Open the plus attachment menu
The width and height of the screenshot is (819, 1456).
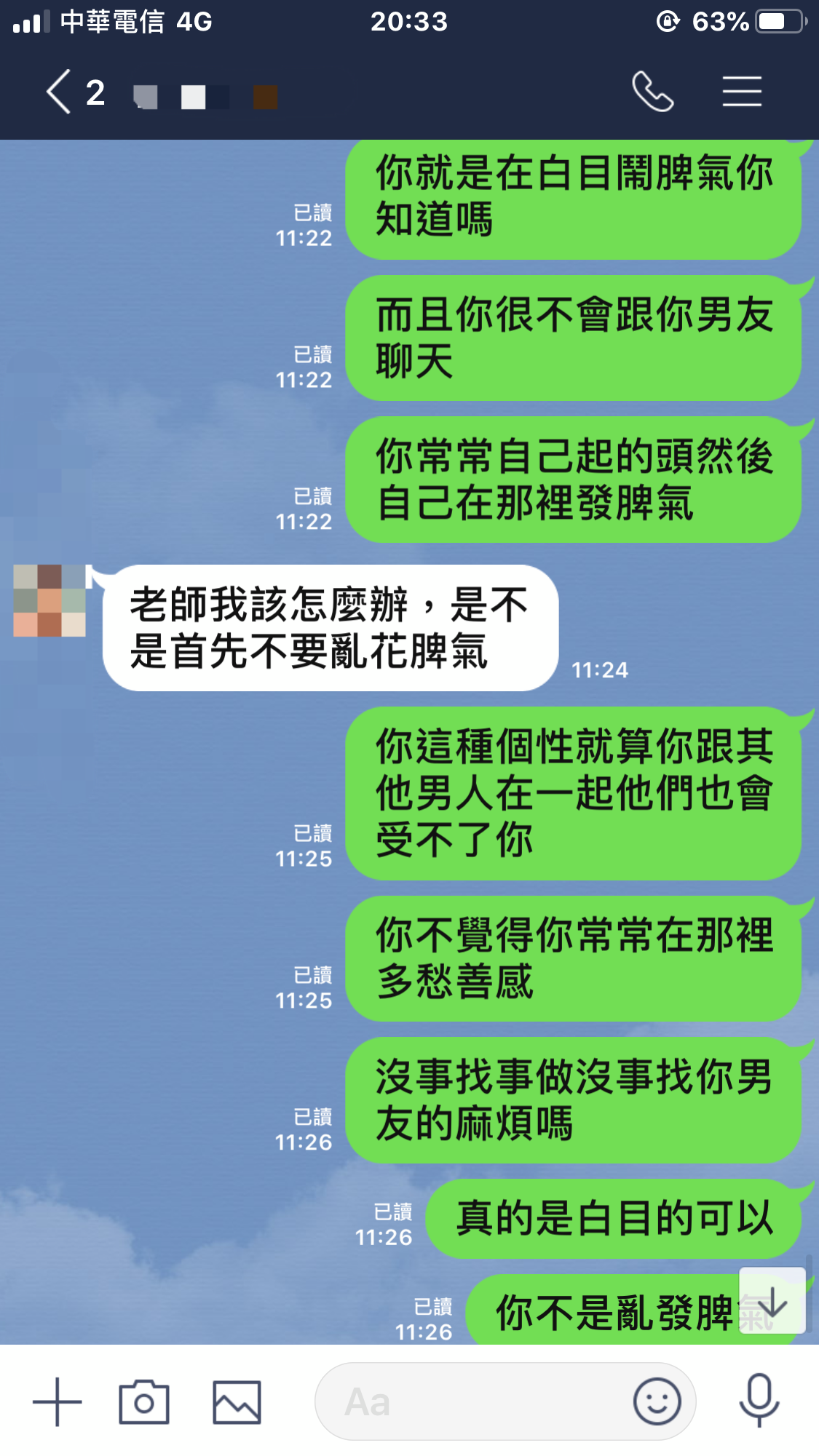tap(58, 1401)
